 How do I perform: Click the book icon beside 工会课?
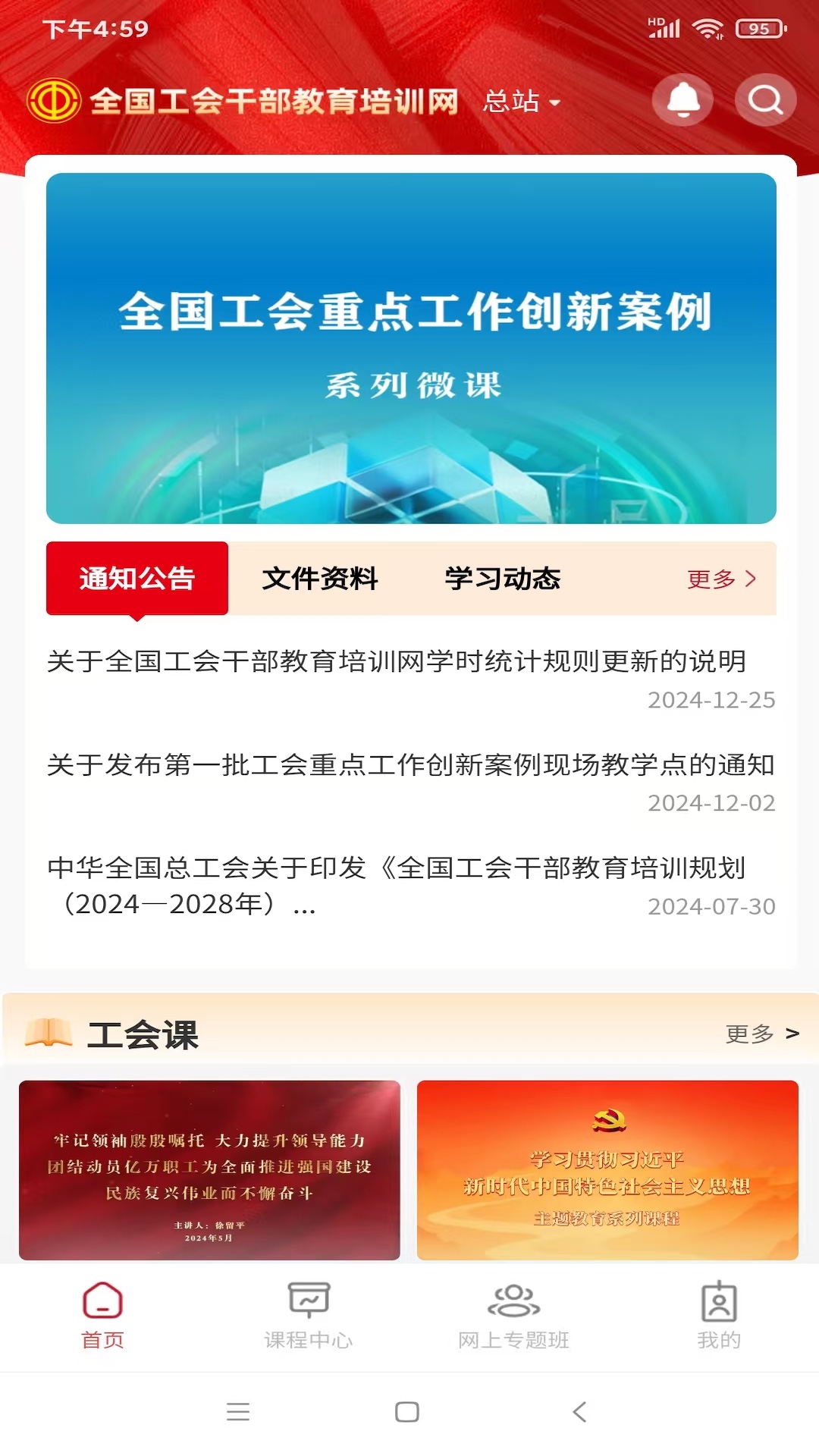47,1034
